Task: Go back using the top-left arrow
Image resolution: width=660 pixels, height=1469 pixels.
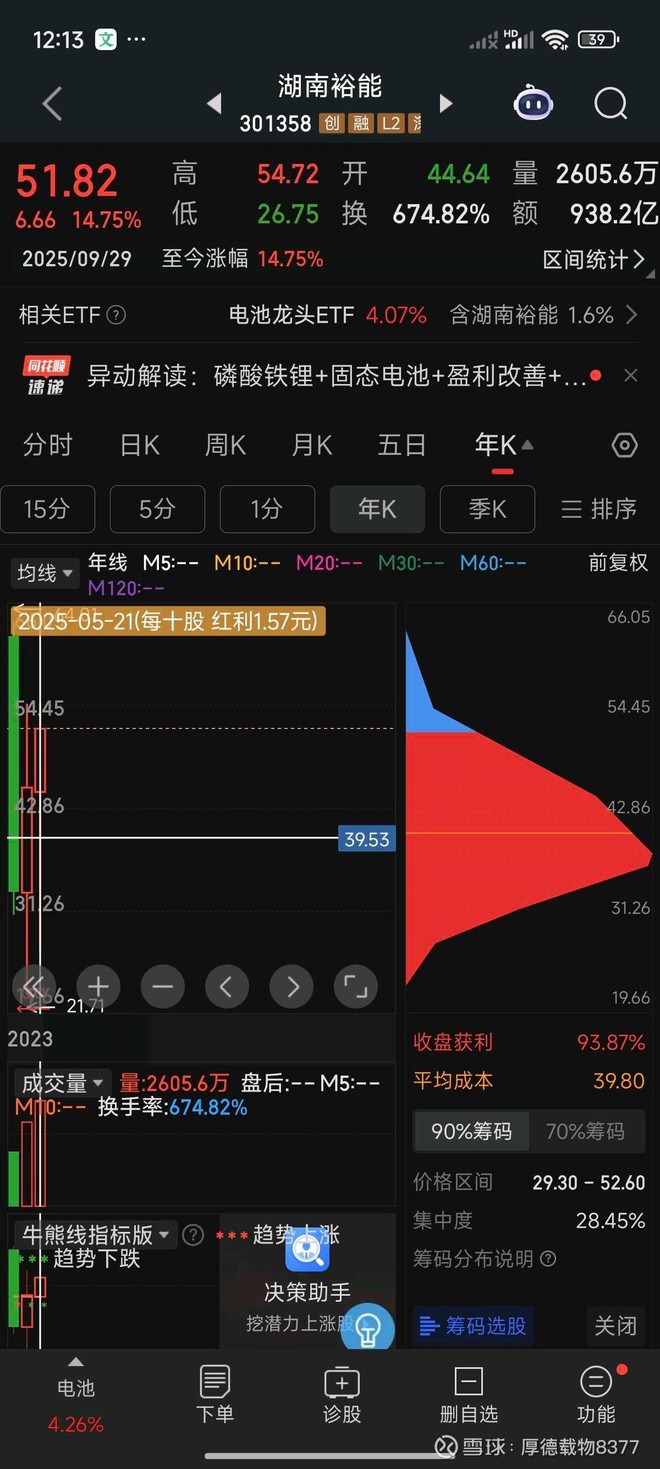Action: coord(53,103)
